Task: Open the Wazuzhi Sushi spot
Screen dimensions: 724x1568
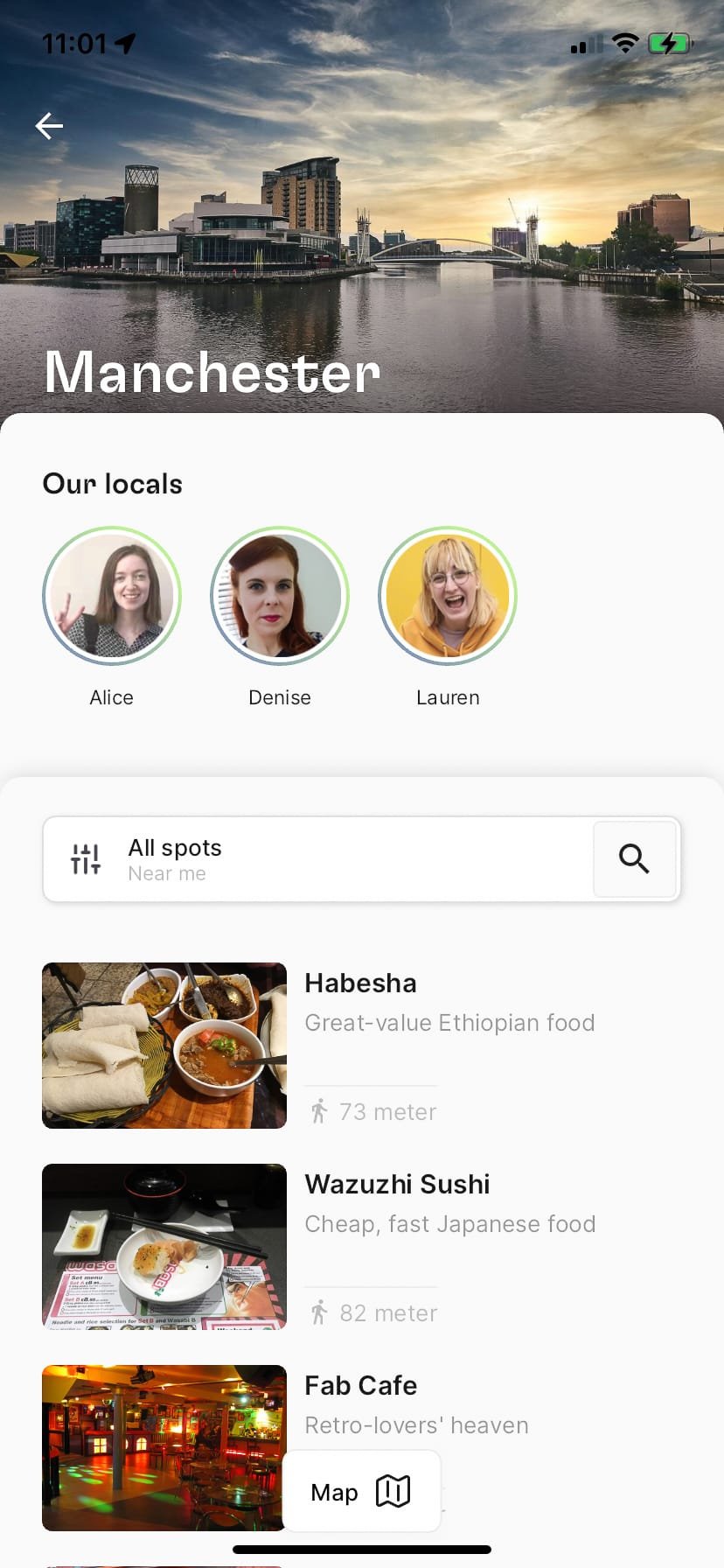Action: (397, 1185)
